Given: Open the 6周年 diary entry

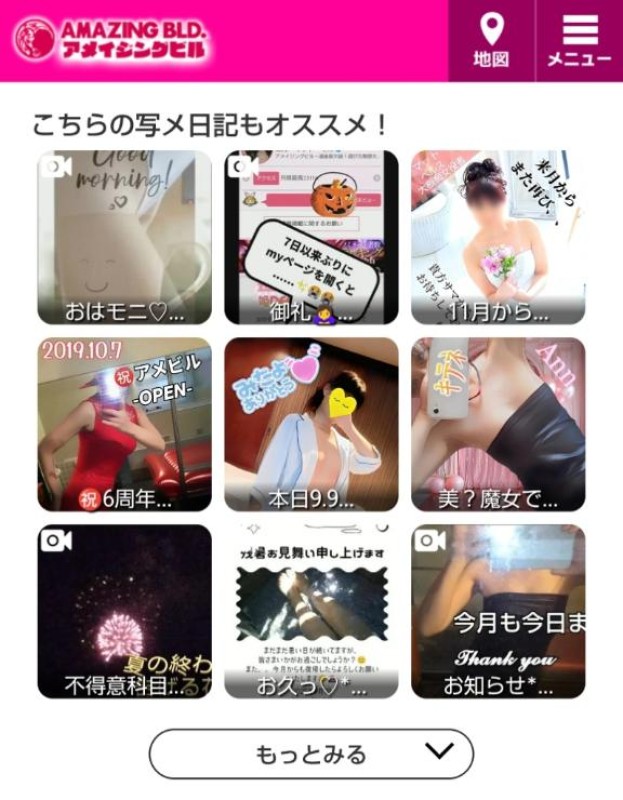Looking at the screenshot, I should [125, 424].
